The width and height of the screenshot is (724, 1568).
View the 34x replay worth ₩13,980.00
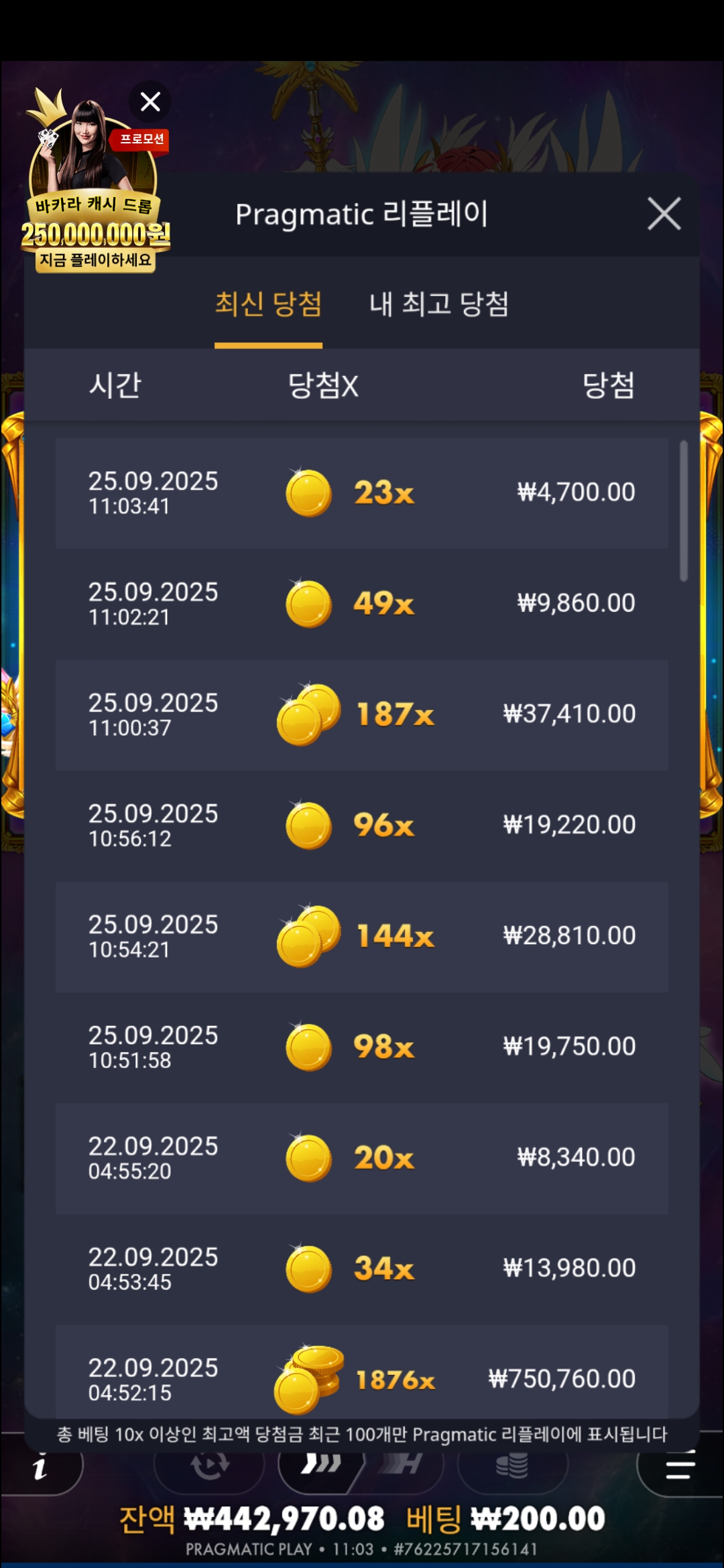tap(362, 1268)
